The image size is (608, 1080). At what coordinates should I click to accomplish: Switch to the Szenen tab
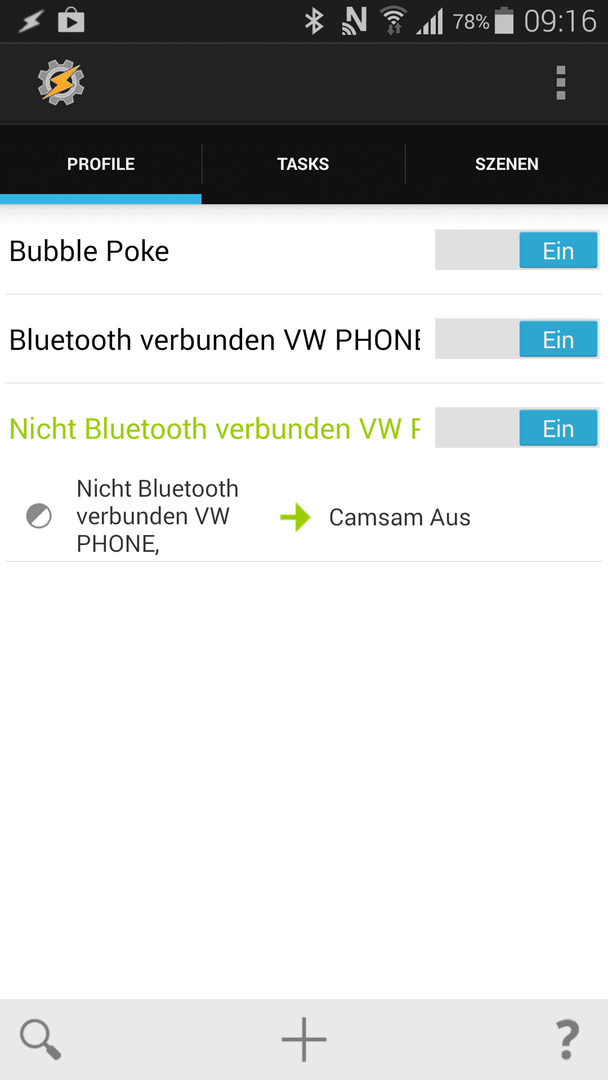coord(507,164)
